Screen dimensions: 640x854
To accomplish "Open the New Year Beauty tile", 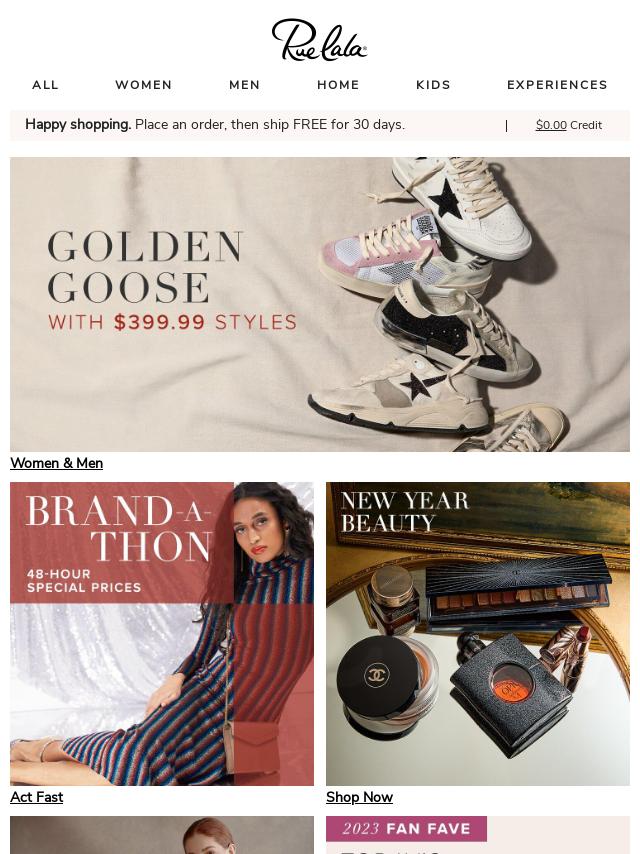I will (x=478, y=634).
